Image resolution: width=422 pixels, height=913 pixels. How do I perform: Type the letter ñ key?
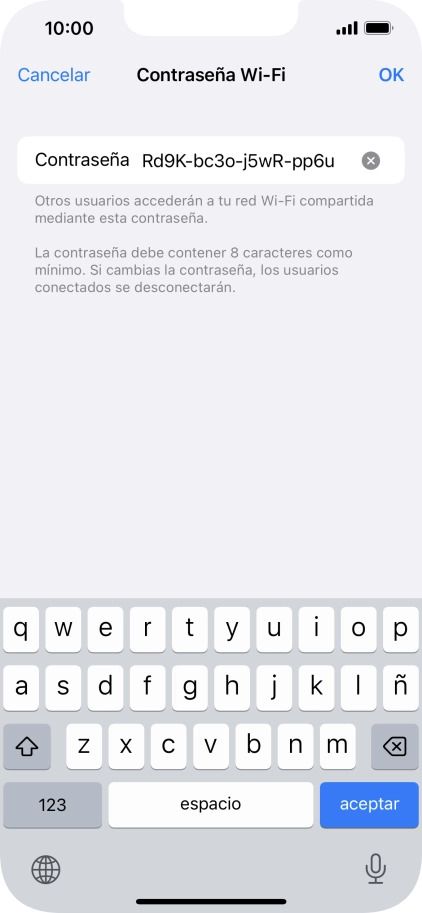[400, 688]
